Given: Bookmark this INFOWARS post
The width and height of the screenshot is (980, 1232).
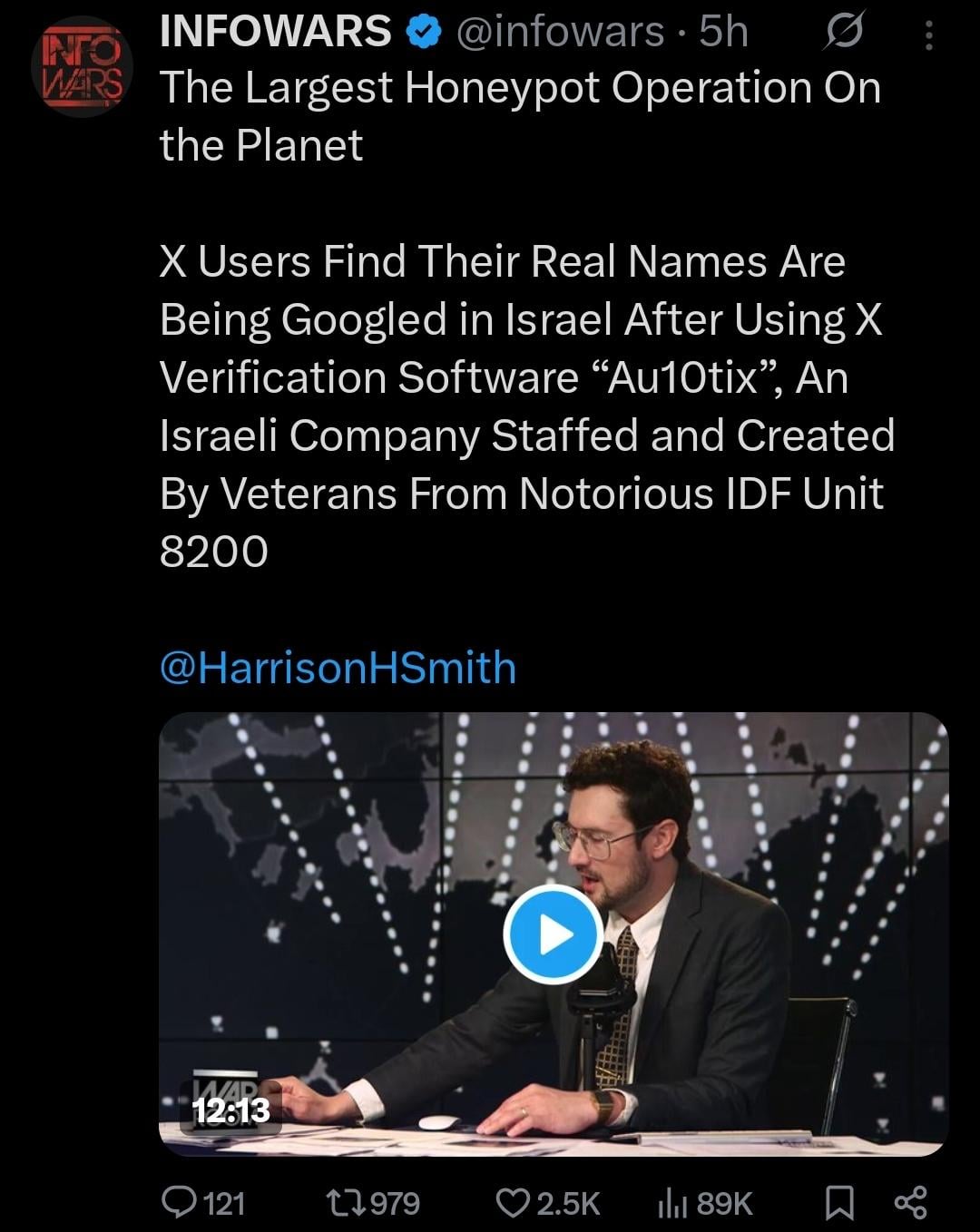Looking at the screenshot, I should point(838,1203).
